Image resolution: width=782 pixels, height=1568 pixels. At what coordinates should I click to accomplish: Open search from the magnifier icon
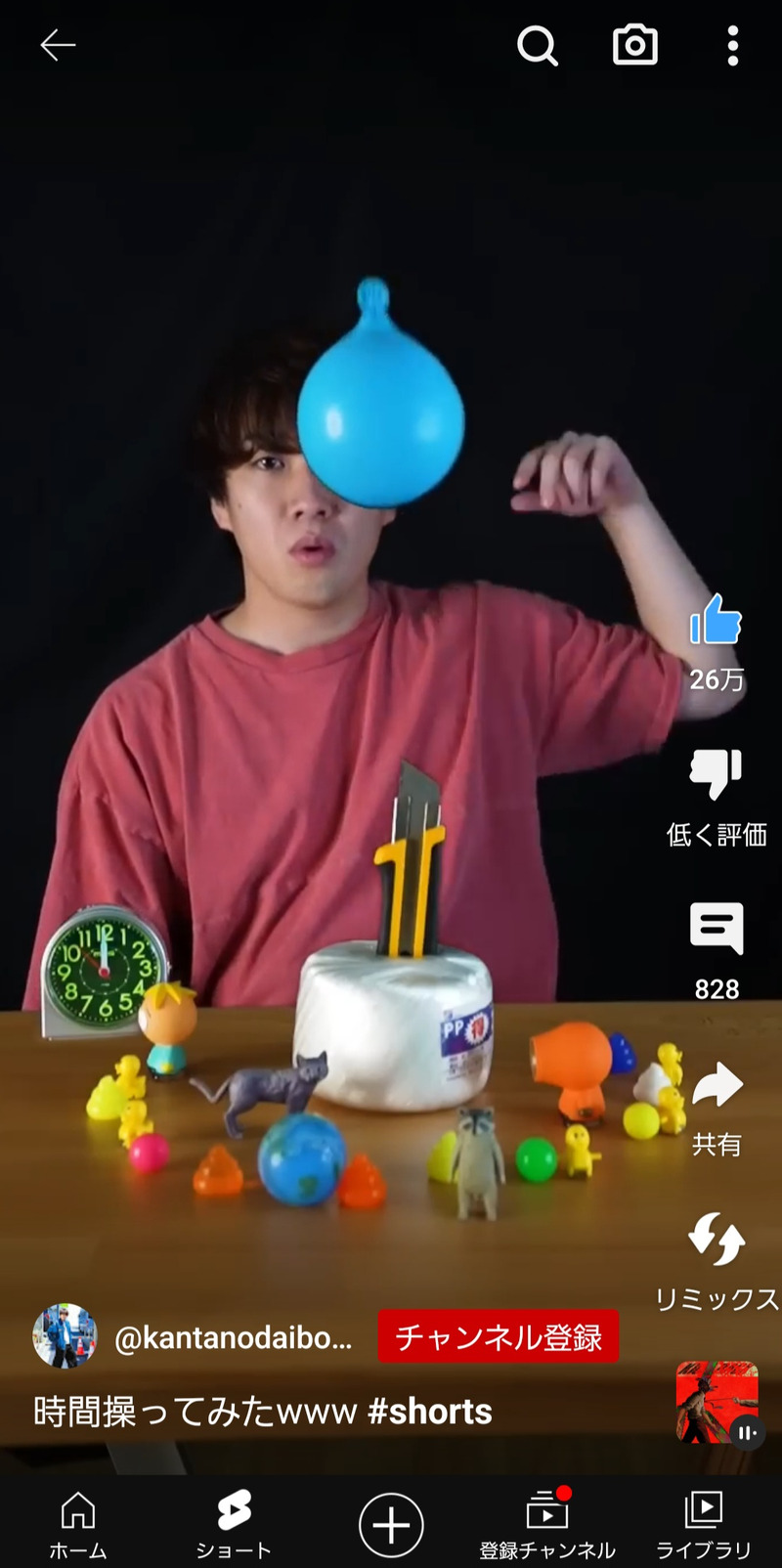[537, 45]
